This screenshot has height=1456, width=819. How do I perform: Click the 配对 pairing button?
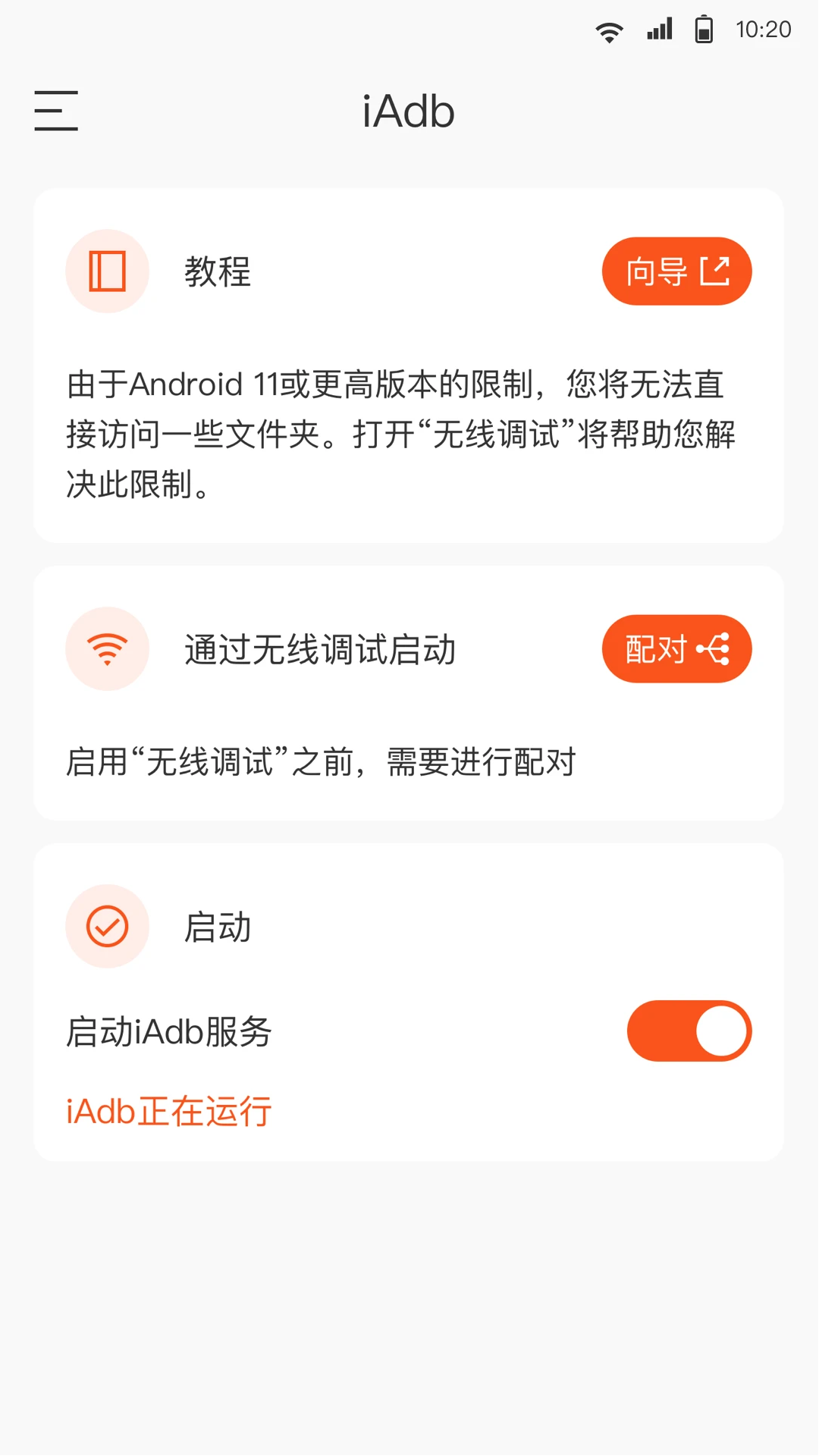click(676, 649)
